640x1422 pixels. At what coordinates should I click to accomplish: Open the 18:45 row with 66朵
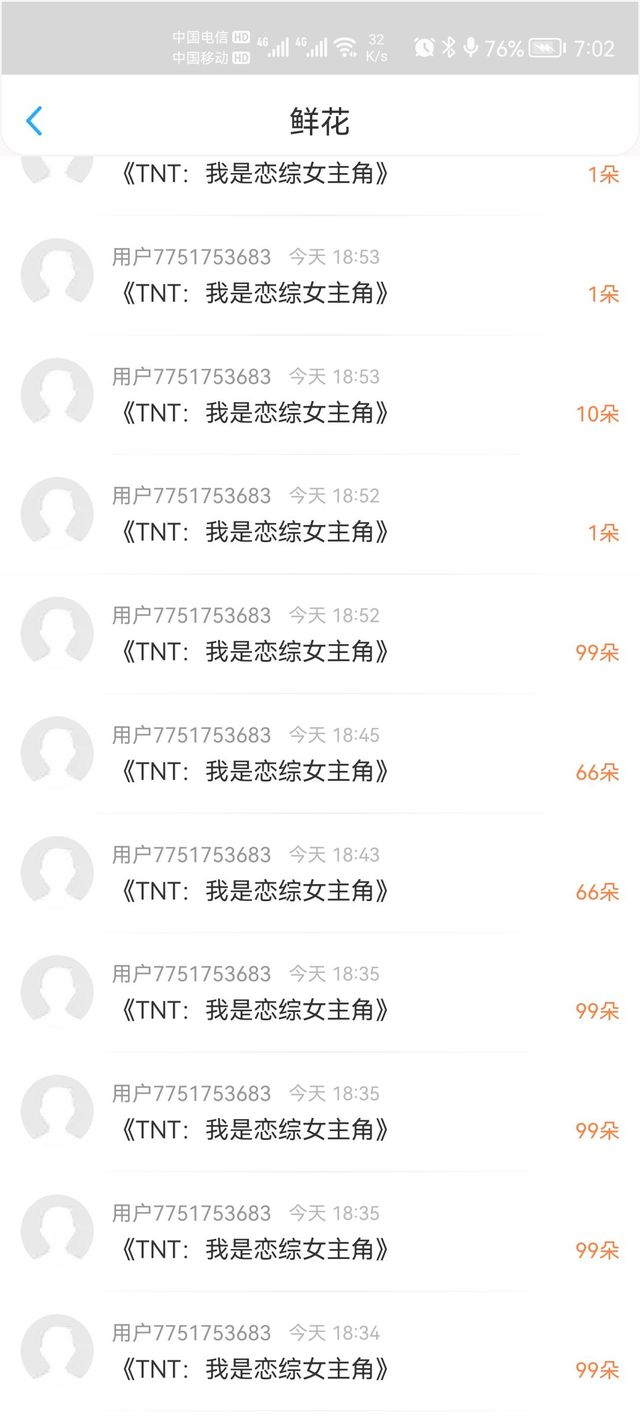click(320, 754)
